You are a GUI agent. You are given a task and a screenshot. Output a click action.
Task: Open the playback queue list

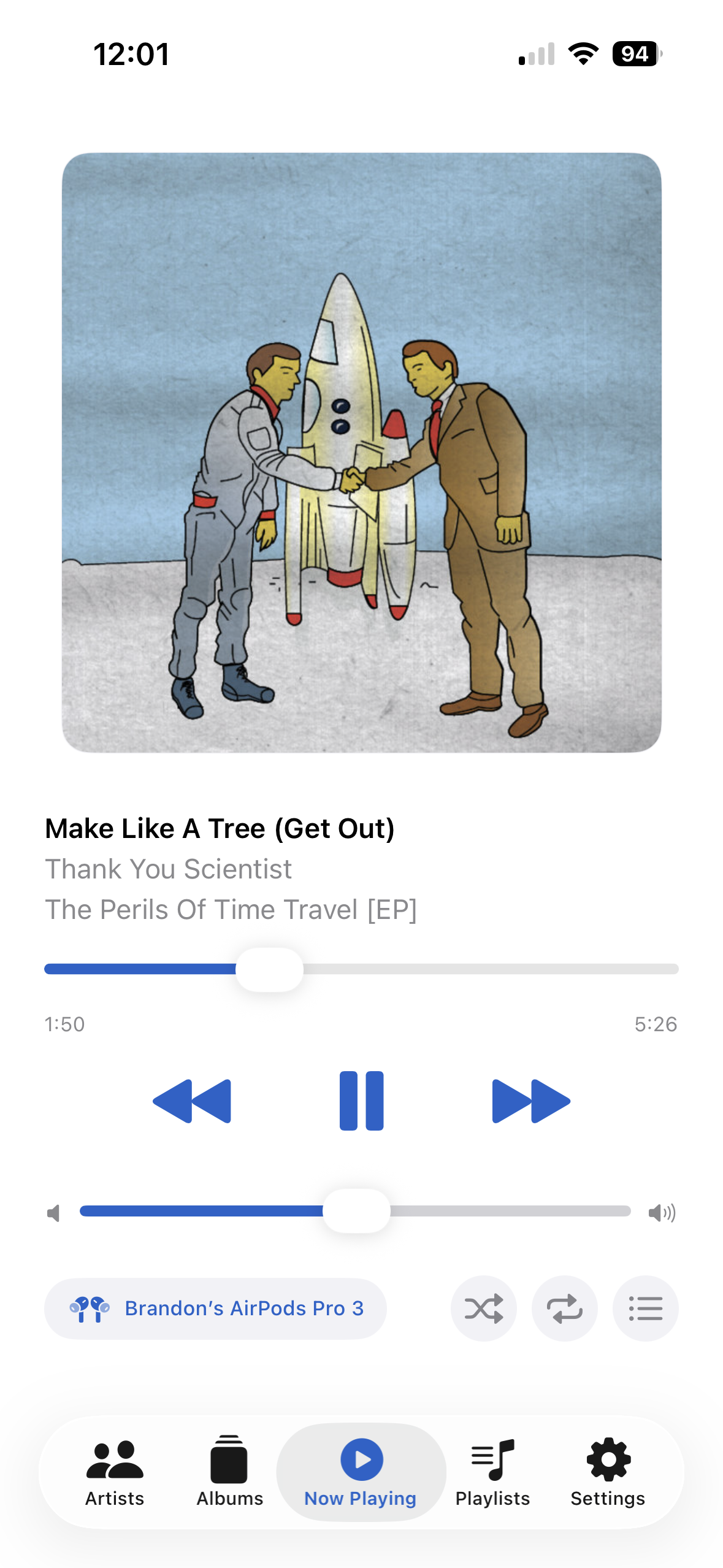pyautogui.click(x=645, y=1309)
